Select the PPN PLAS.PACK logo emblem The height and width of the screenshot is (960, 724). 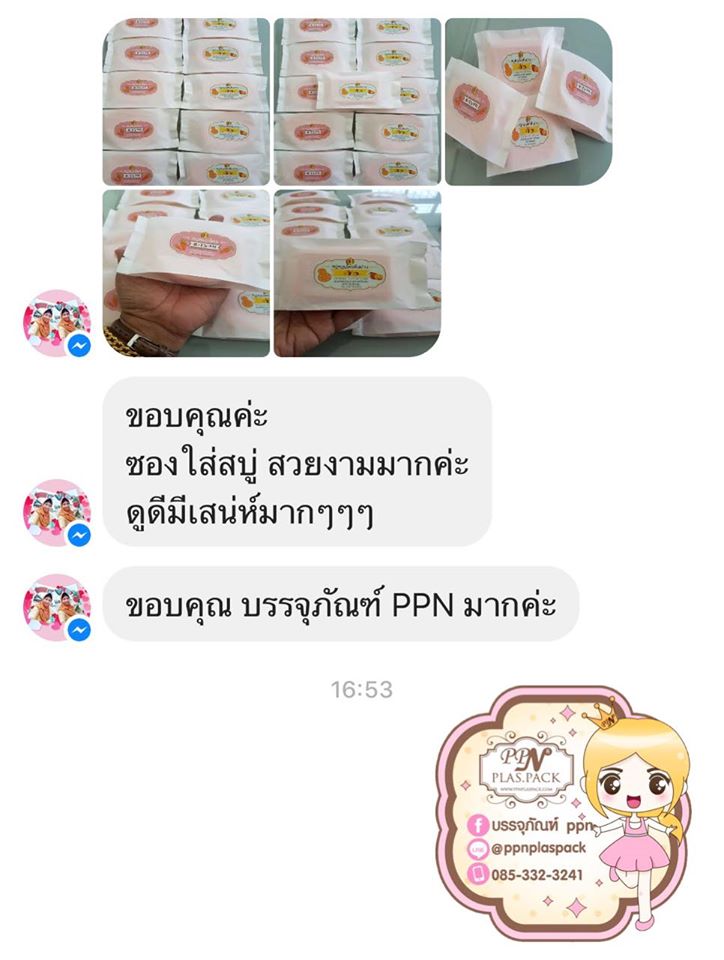click(x=524, y=766)
